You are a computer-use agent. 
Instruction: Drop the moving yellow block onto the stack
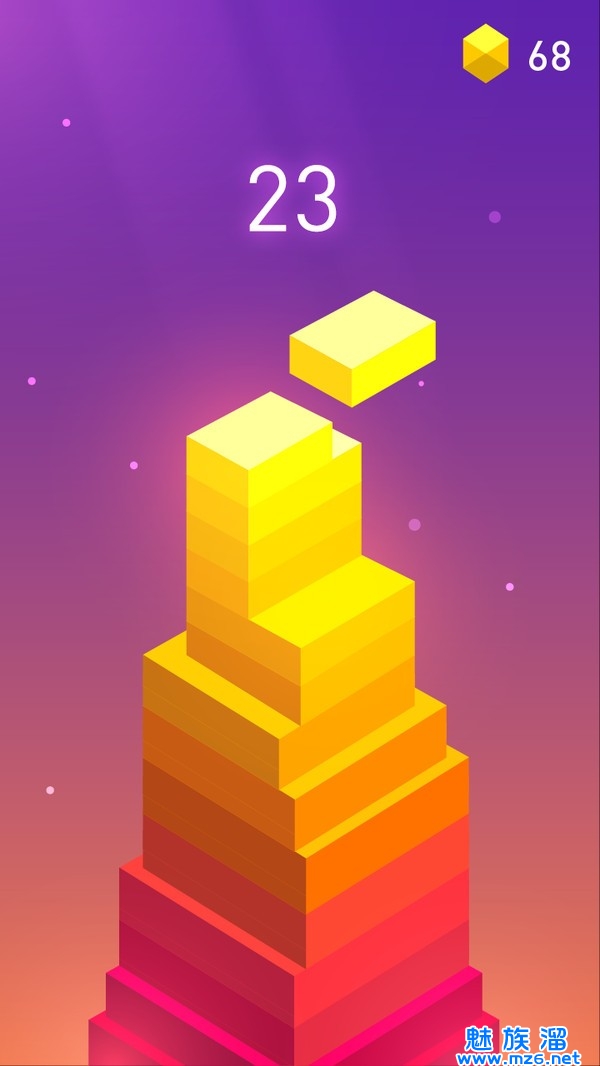click(362, 348)
